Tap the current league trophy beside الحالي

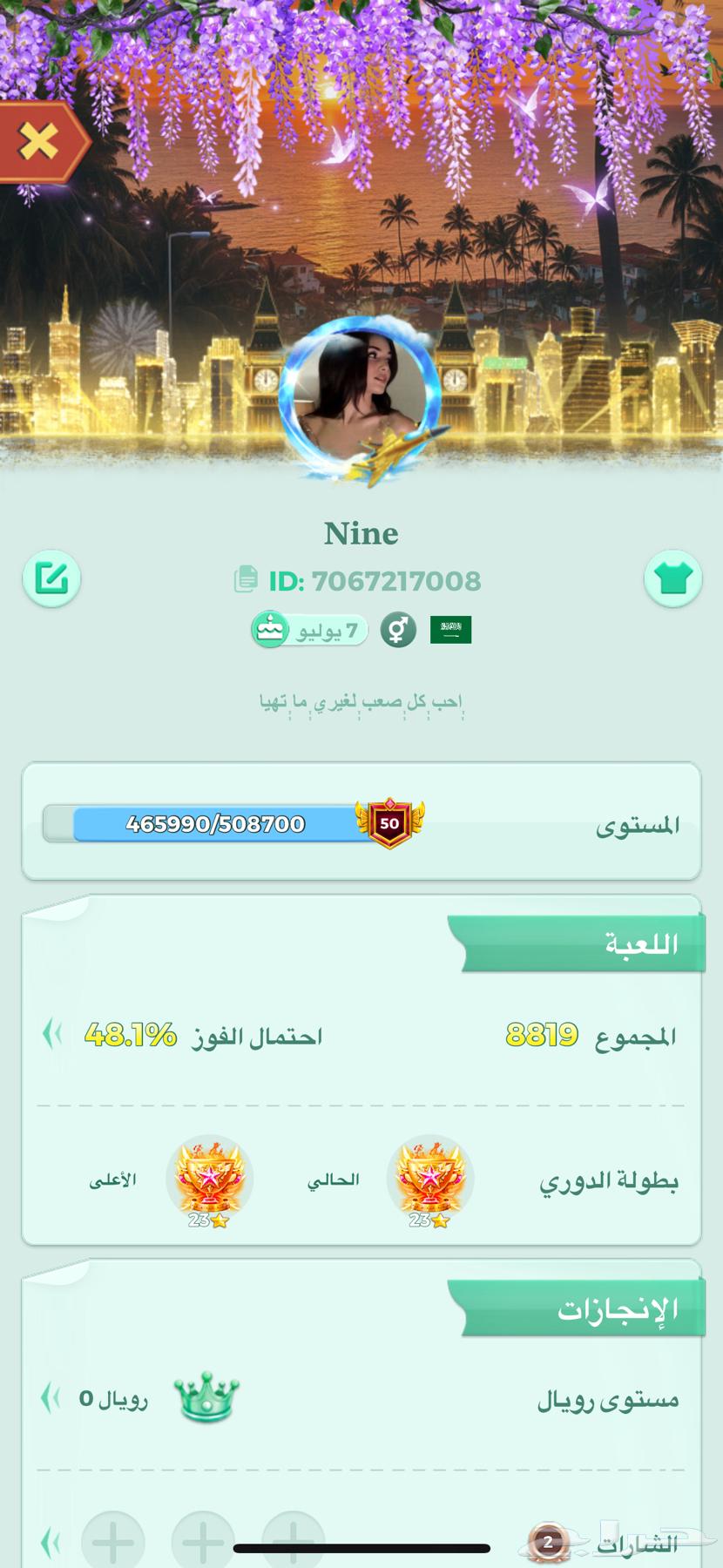point(432,1178)
